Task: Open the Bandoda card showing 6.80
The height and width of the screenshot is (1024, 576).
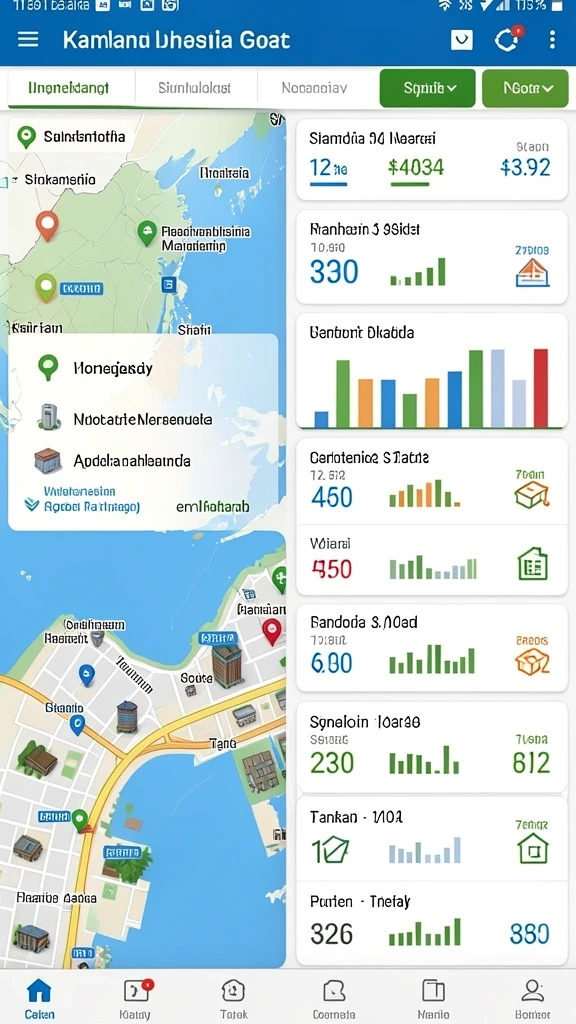Action: [432, 648]
